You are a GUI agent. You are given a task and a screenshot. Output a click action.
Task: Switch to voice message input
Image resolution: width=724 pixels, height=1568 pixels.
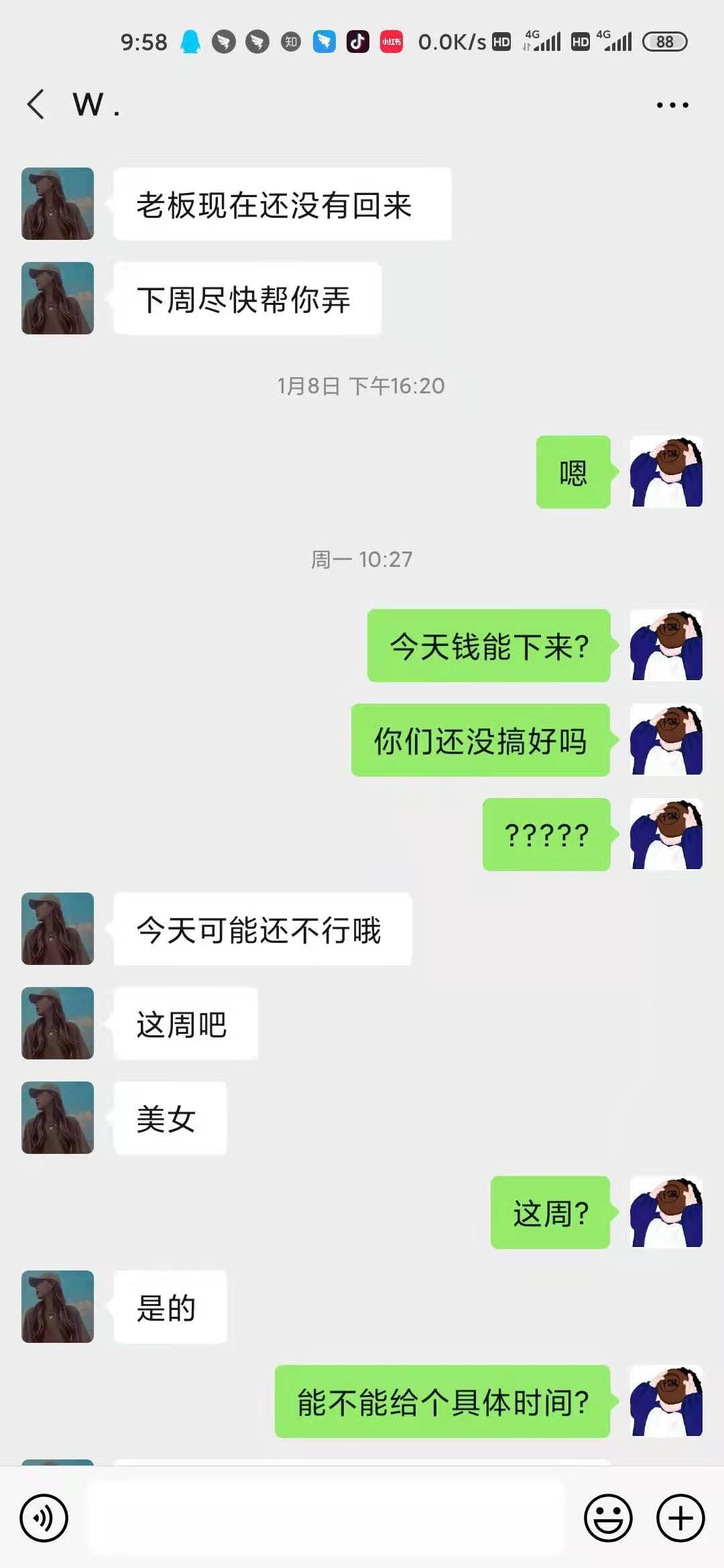point(44,1518)
